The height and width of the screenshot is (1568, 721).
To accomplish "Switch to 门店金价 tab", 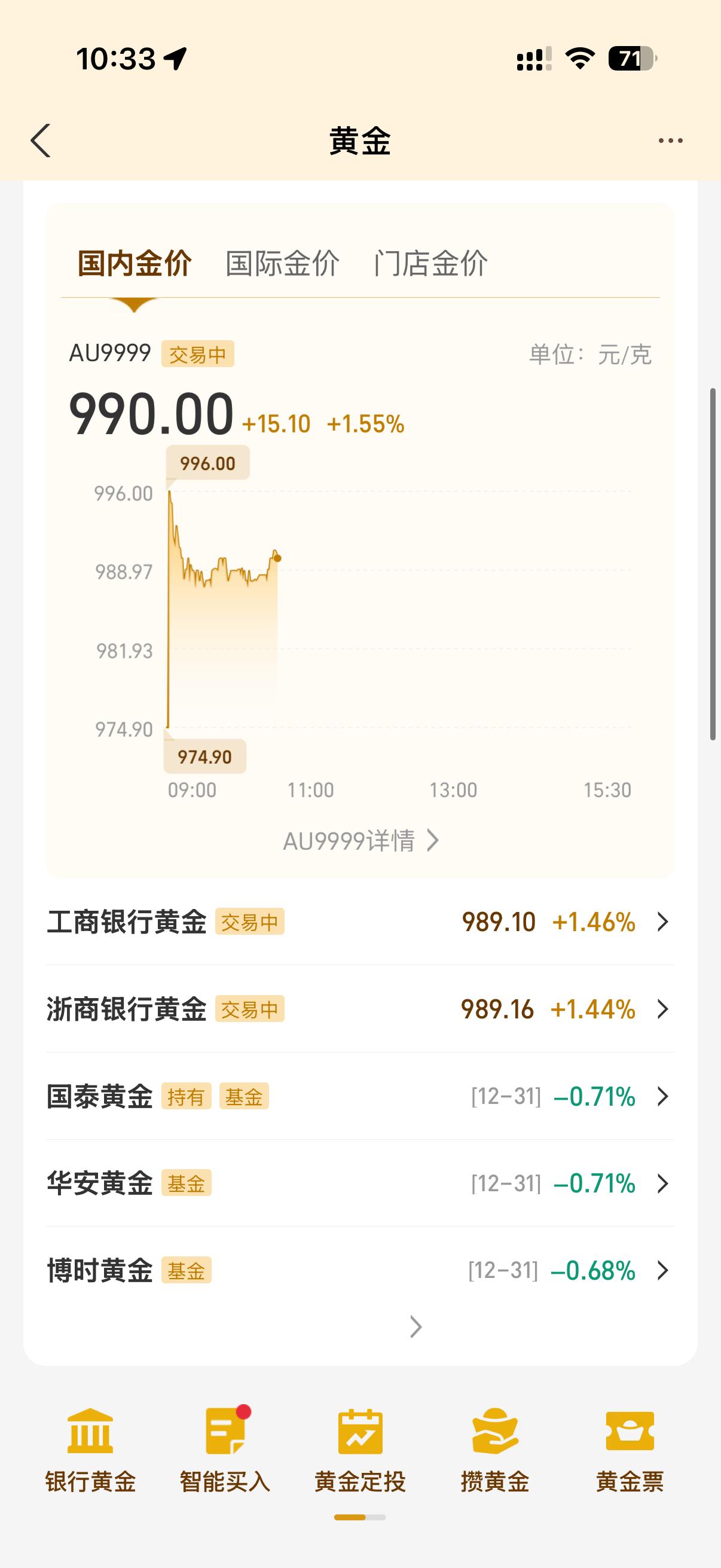I will tap(432, 263).
